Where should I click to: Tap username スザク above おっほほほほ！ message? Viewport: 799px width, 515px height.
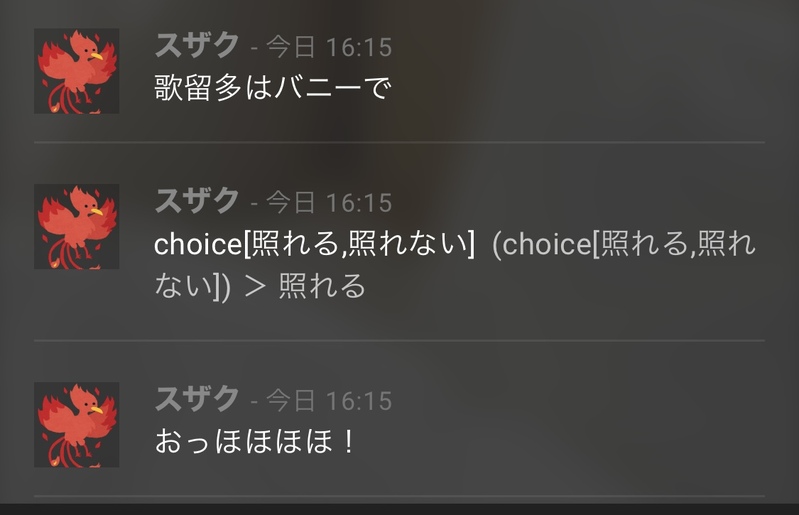coord(196,398)
